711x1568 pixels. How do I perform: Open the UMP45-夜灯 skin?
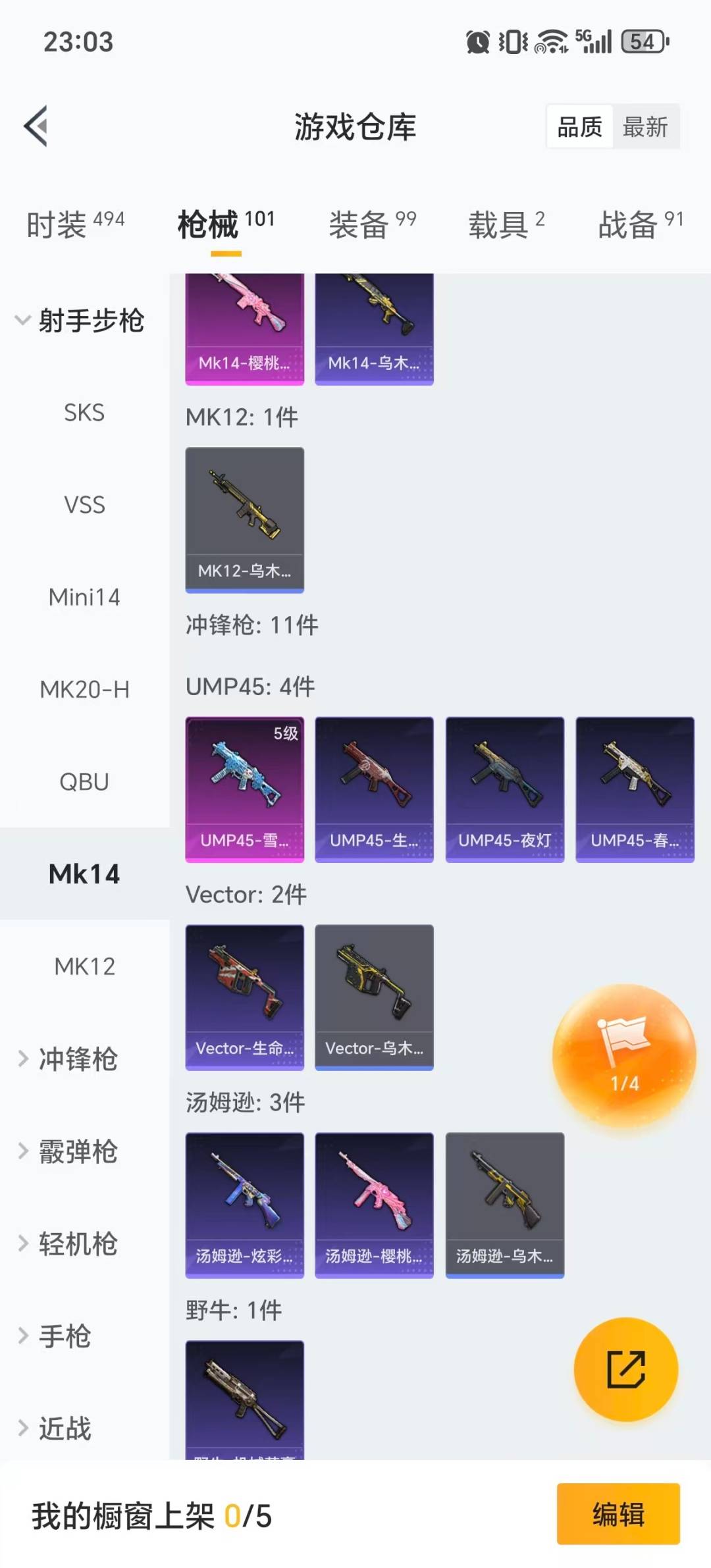(x=504, y=788)
